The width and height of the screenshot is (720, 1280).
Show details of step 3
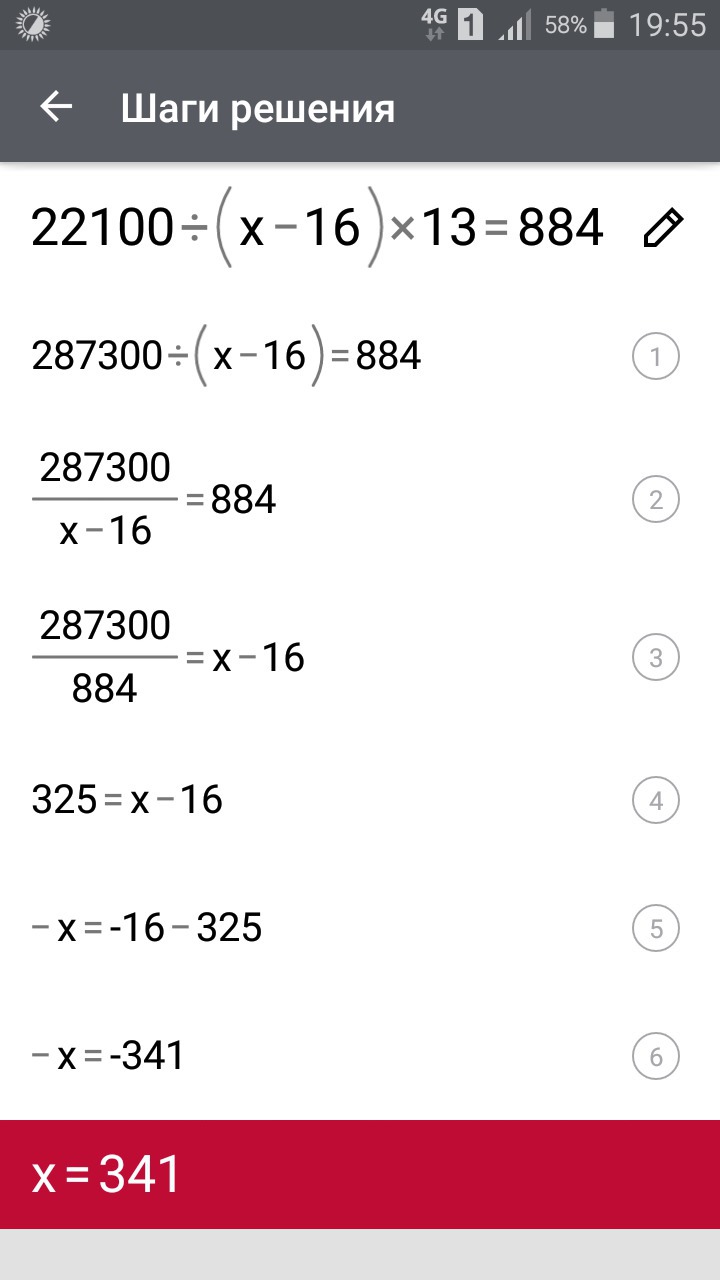[x=656, y=658]
